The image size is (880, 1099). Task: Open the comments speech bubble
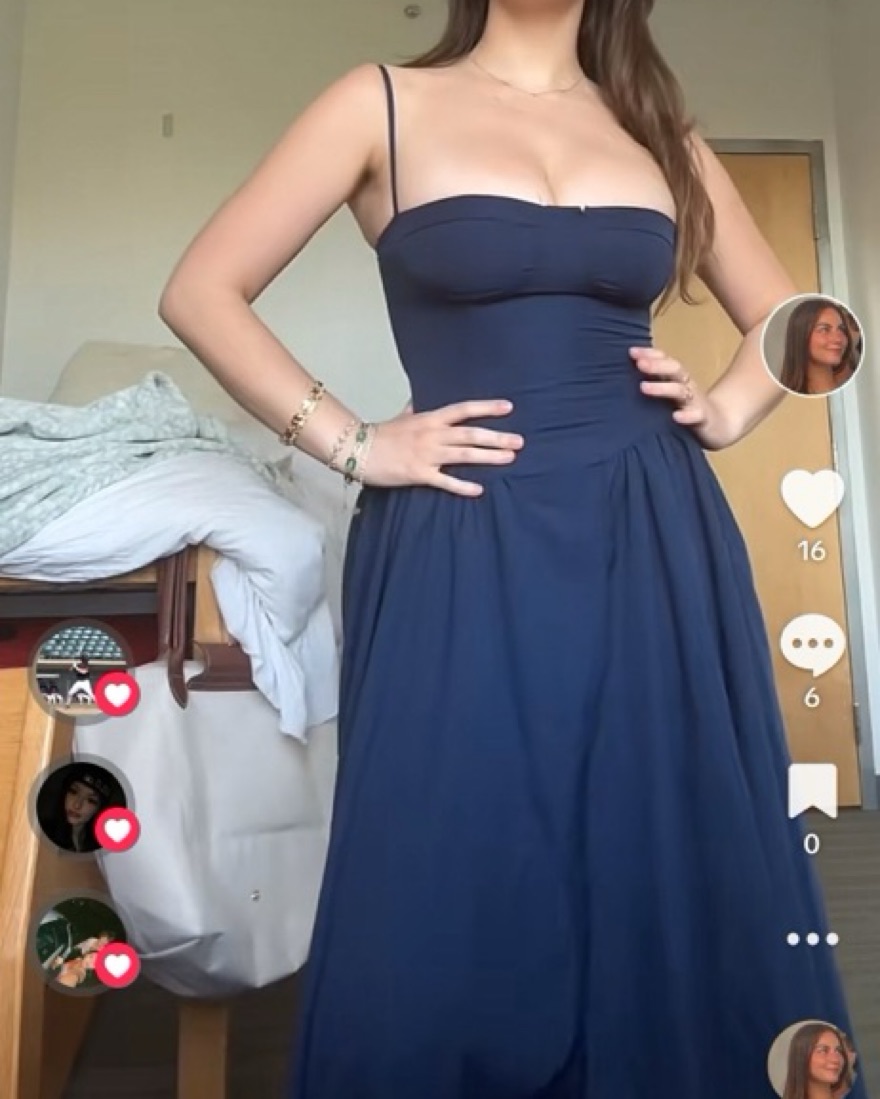[812, 645]
